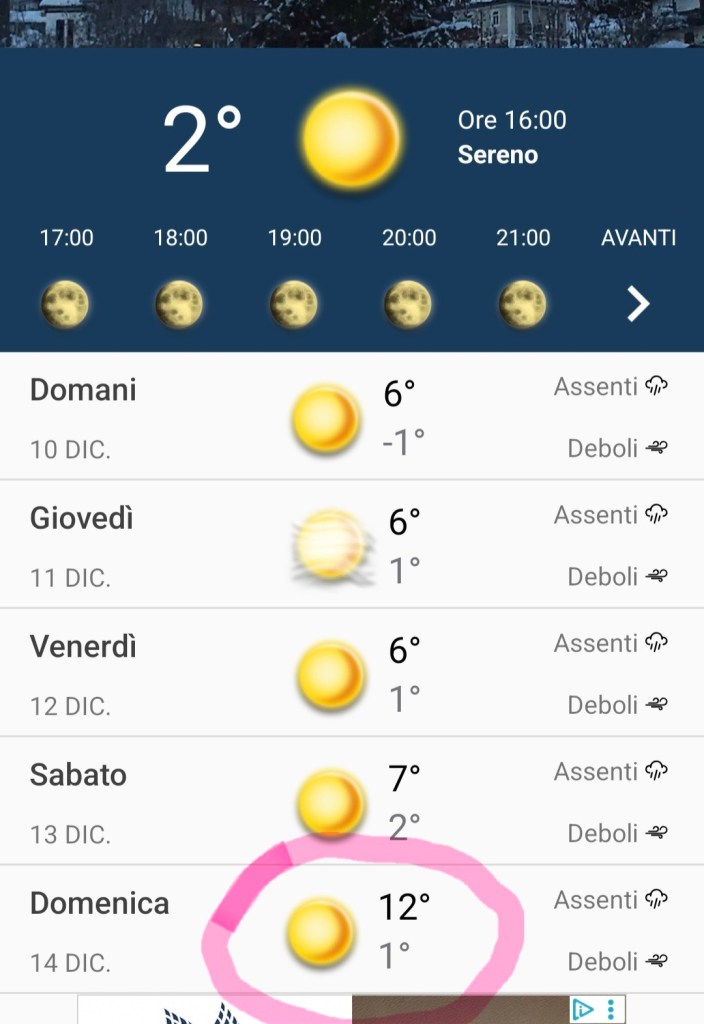
Task: Select the Sabato 13 DIC. forecast row
Action: tap(350, 802)
